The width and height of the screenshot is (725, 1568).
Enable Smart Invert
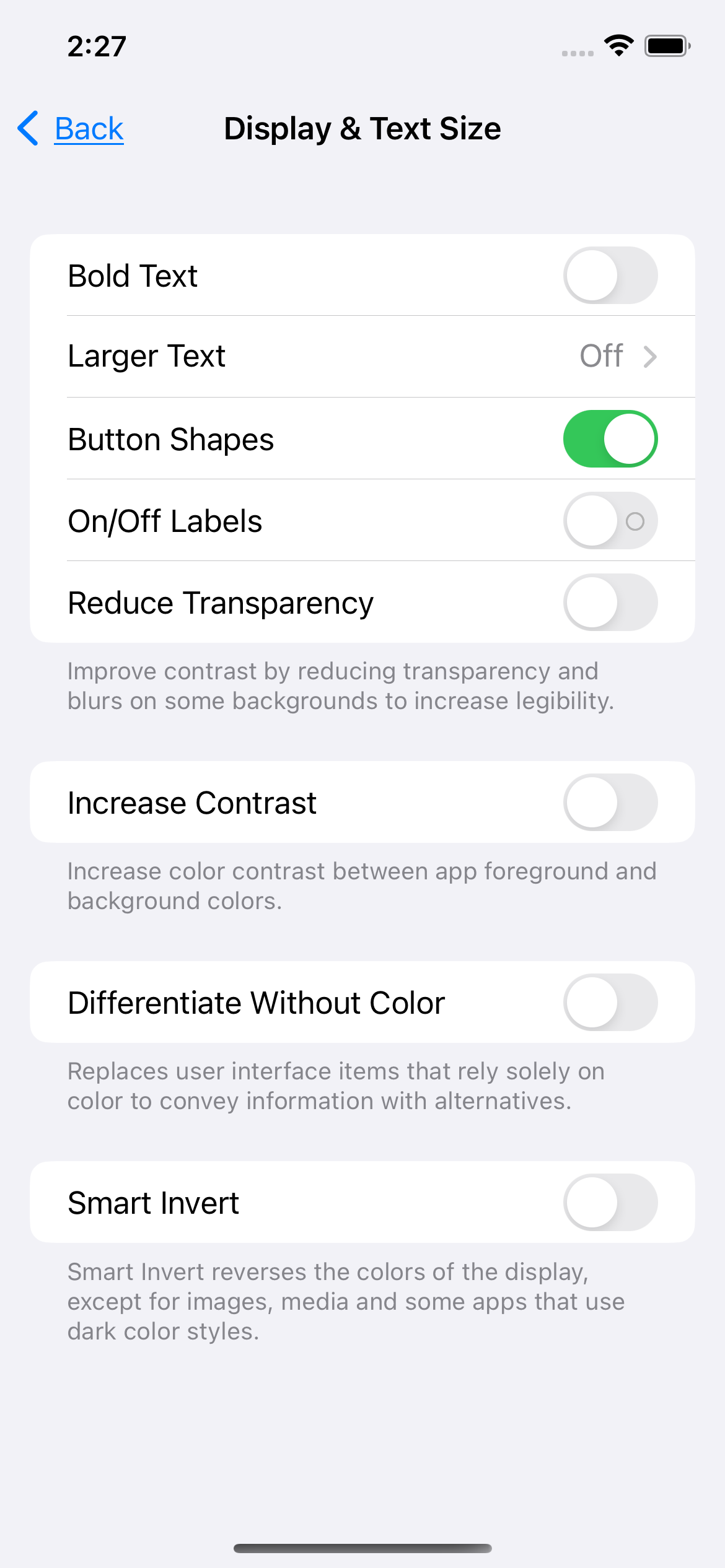(610, 1203)
